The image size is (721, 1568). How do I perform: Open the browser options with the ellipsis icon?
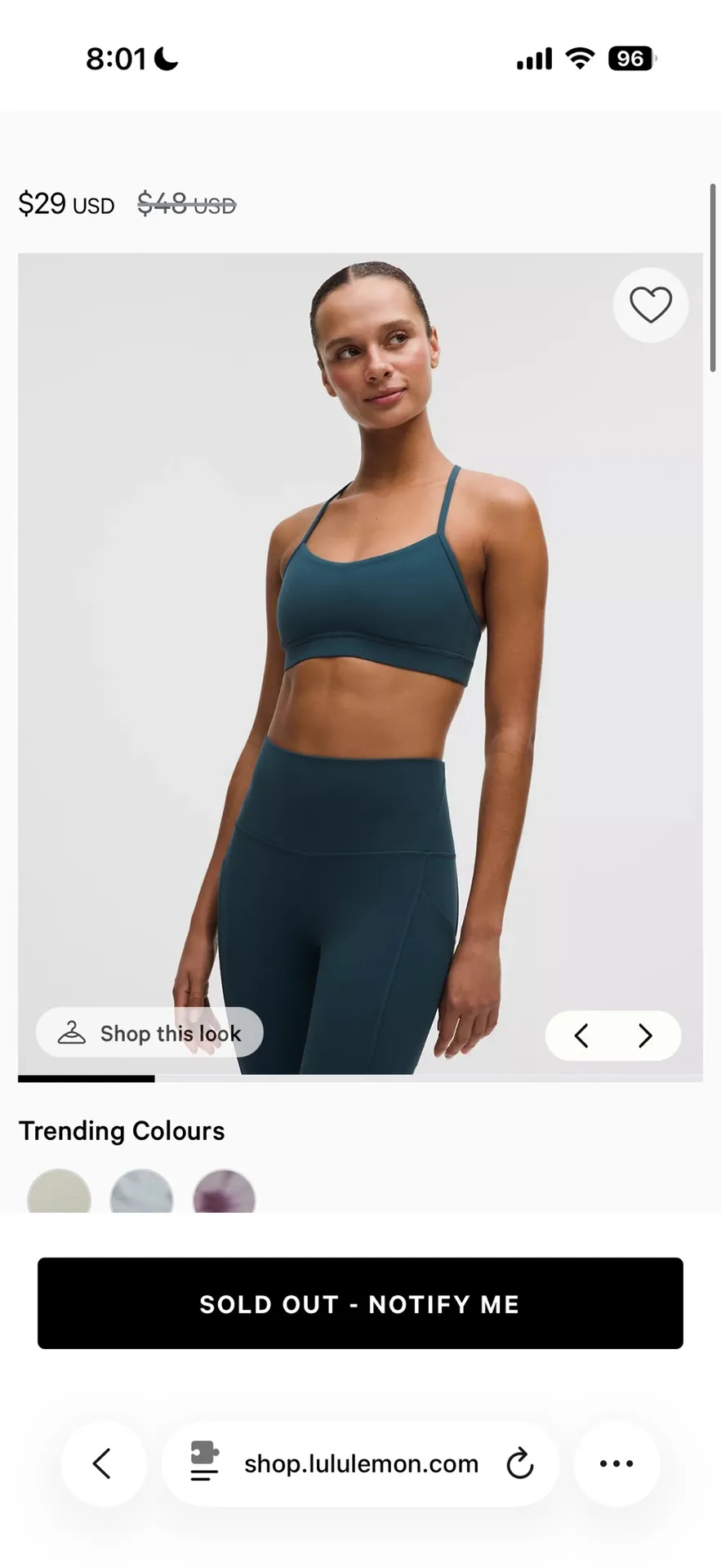click(616, 1464)
